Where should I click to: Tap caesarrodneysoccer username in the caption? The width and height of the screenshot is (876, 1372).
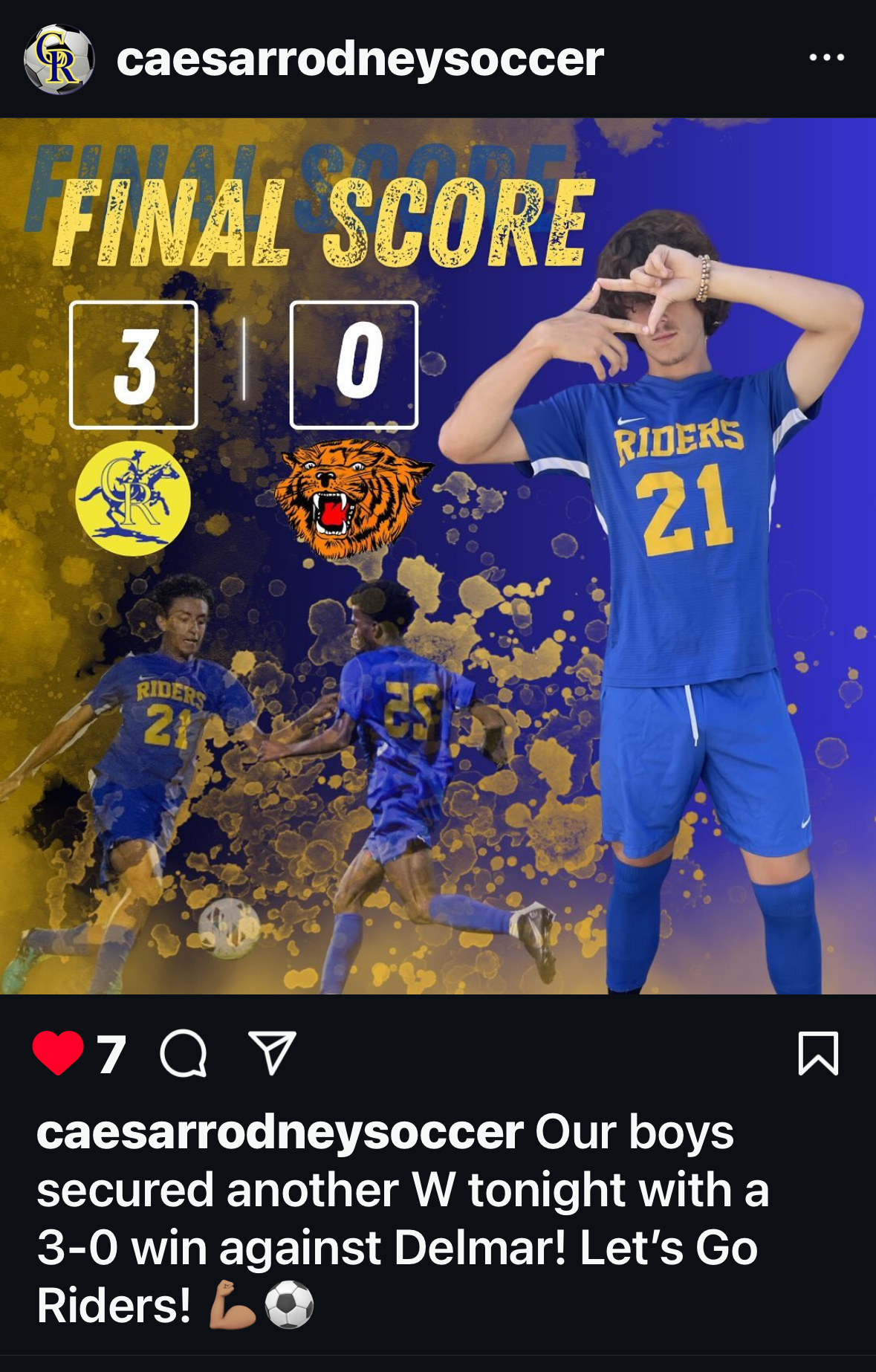(x=280, y=1133)
